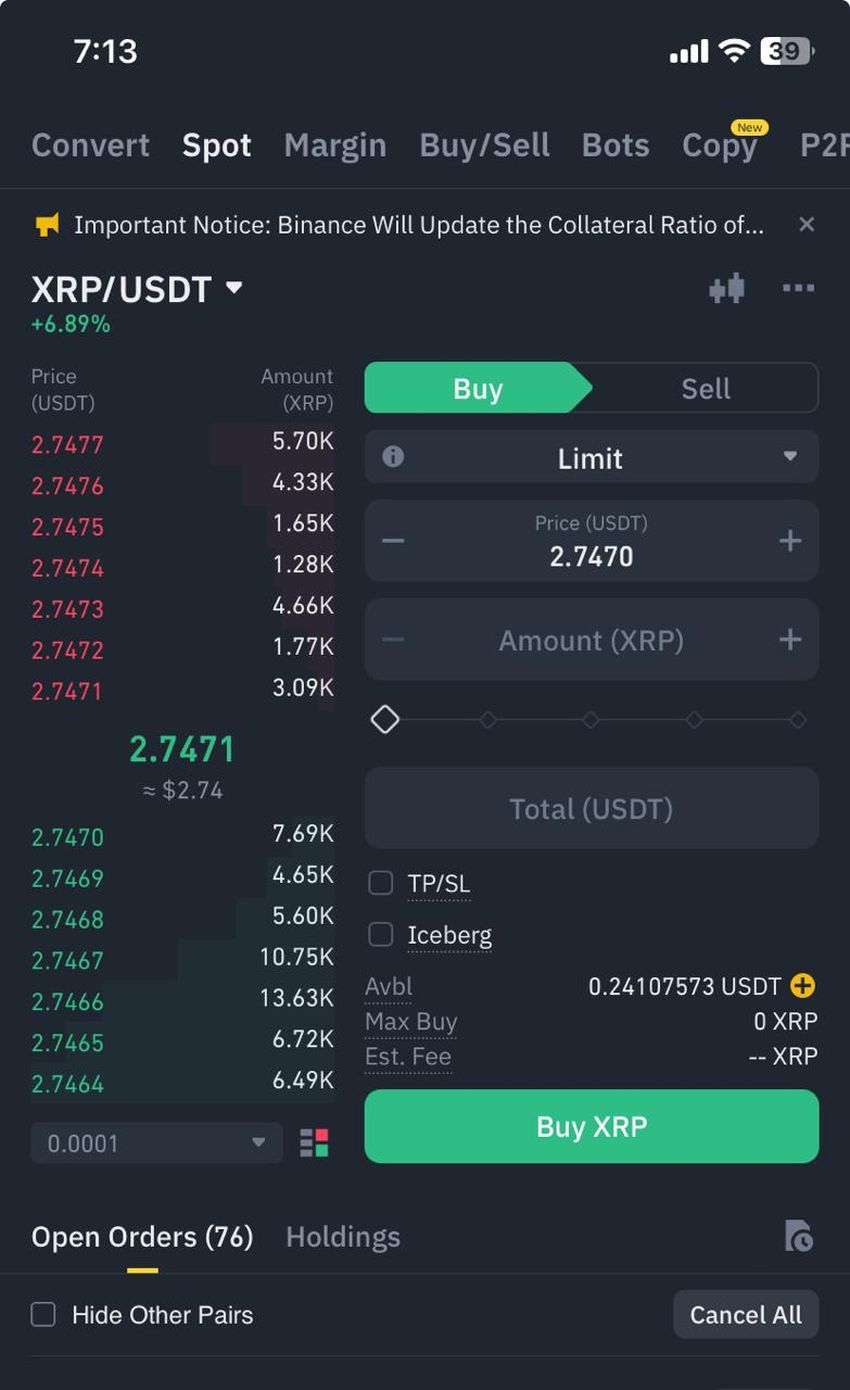The image size is (850, 1390).
Task: Switch to the Convert tab
Action: click(90, 145)
